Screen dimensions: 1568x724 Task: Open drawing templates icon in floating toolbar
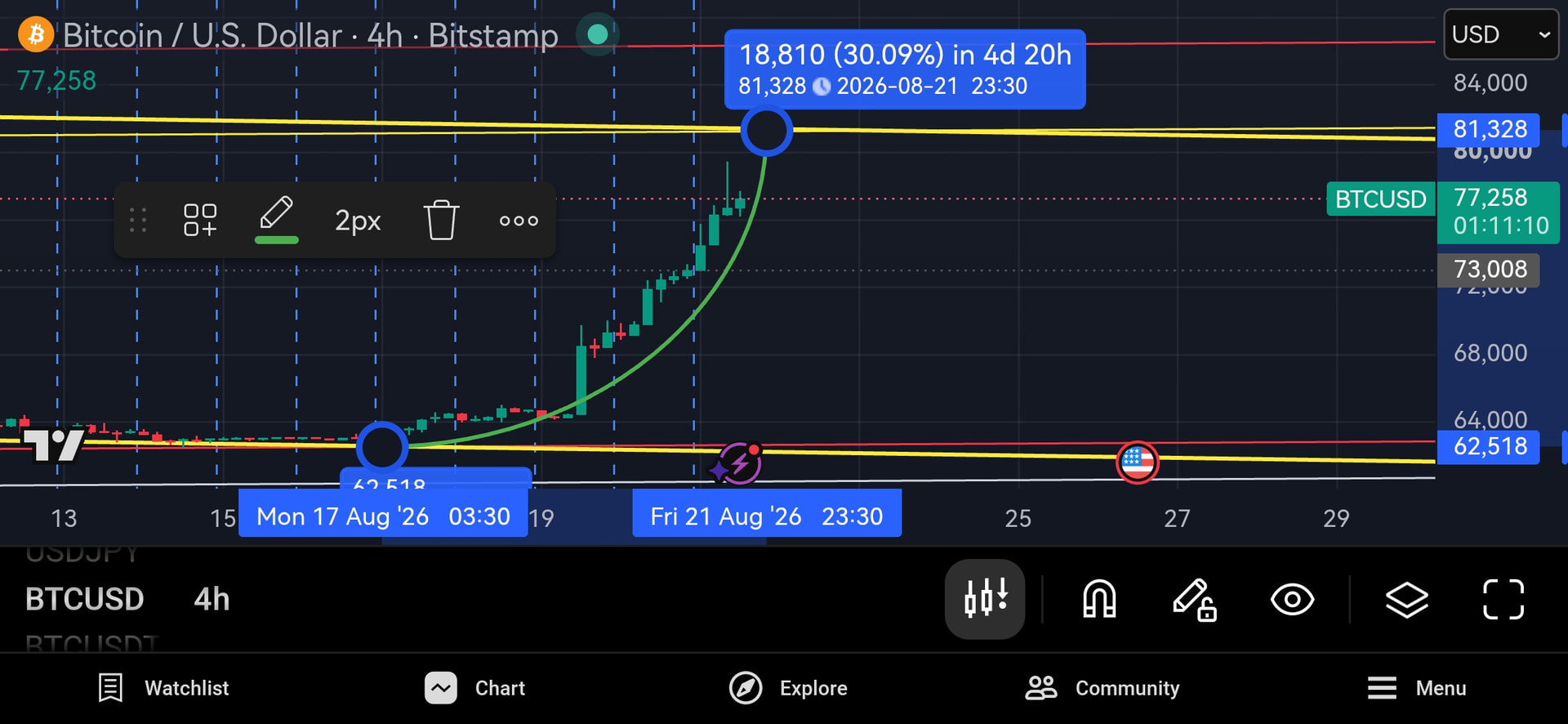tap(200, 221)
